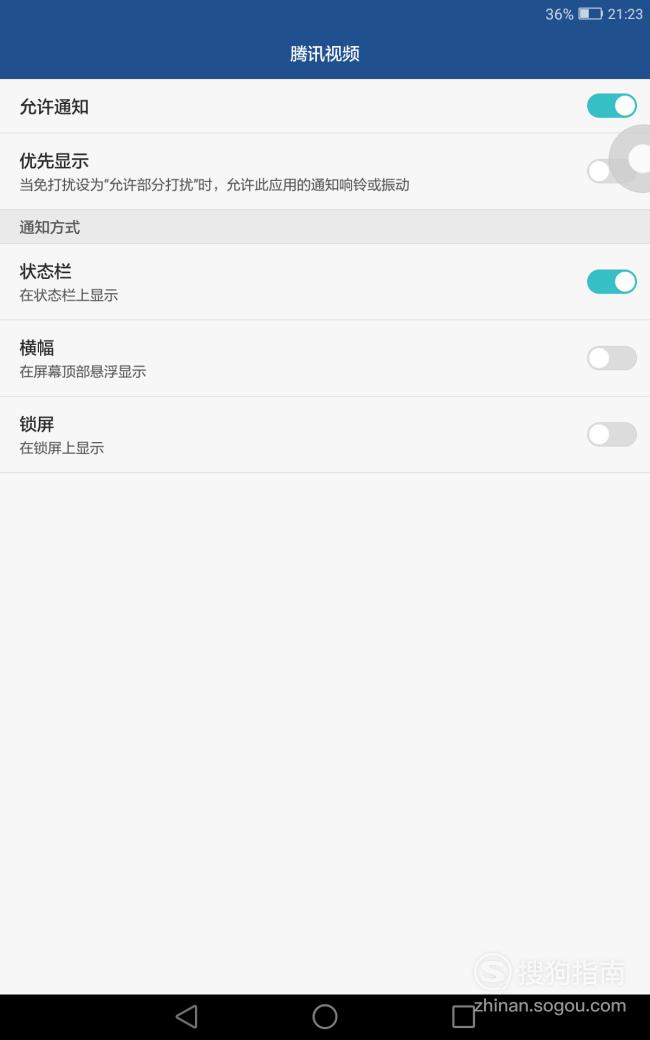The image size is (650, 1040).
Task: Turn off the 允许通知 switch
Action: click(x=612, y=106)
